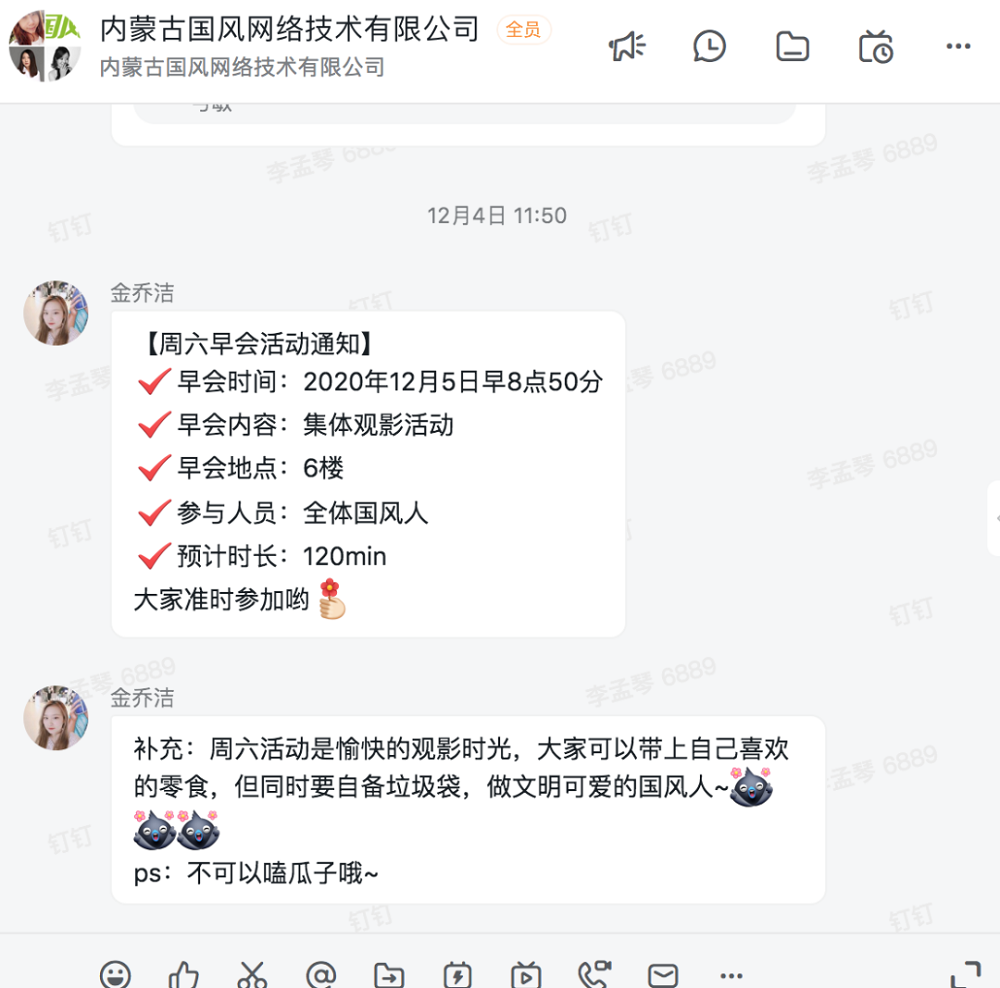Show more input toolbar options
This screenshot has width=1000, height=988.
[x=731, y=975]
